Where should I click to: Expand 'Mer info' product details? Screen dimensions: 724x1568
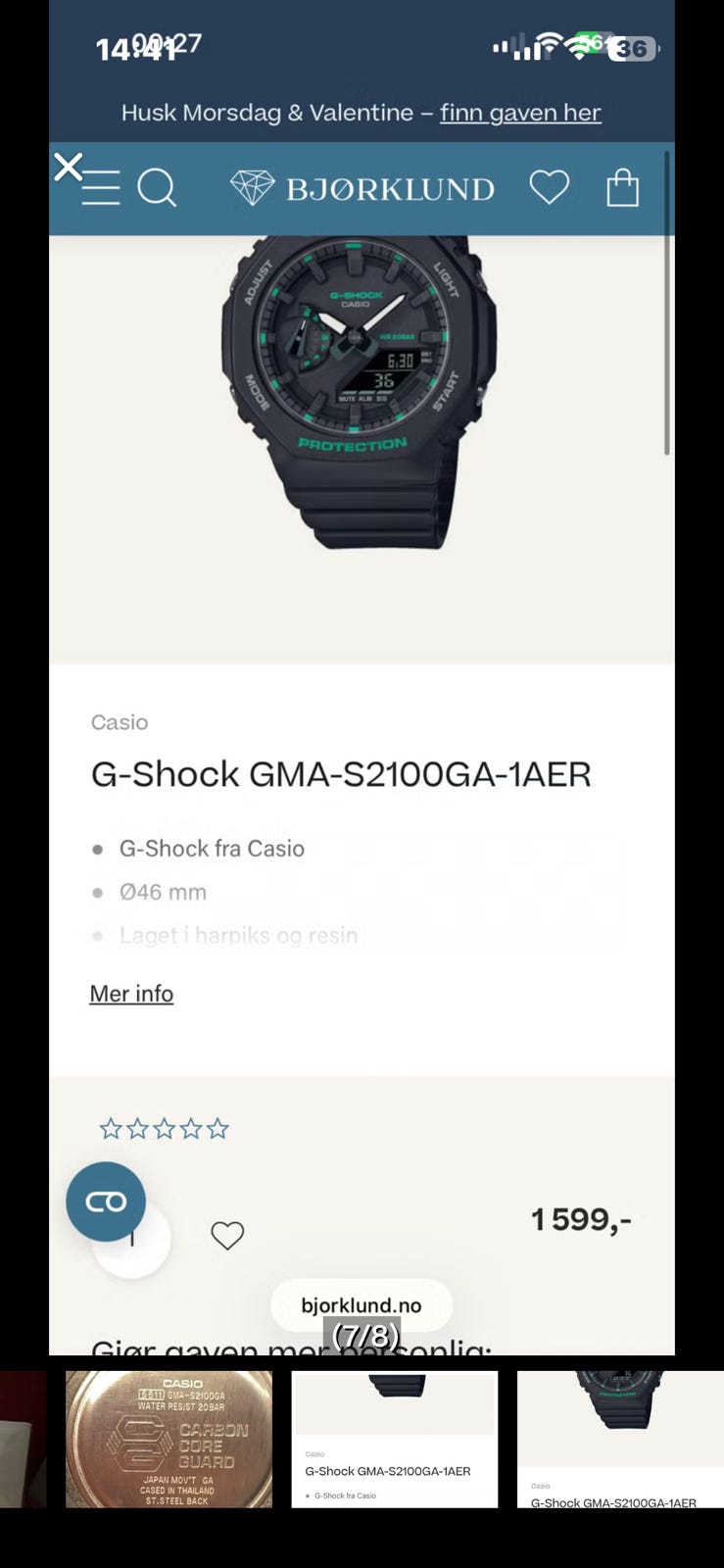tap(131, 994)
